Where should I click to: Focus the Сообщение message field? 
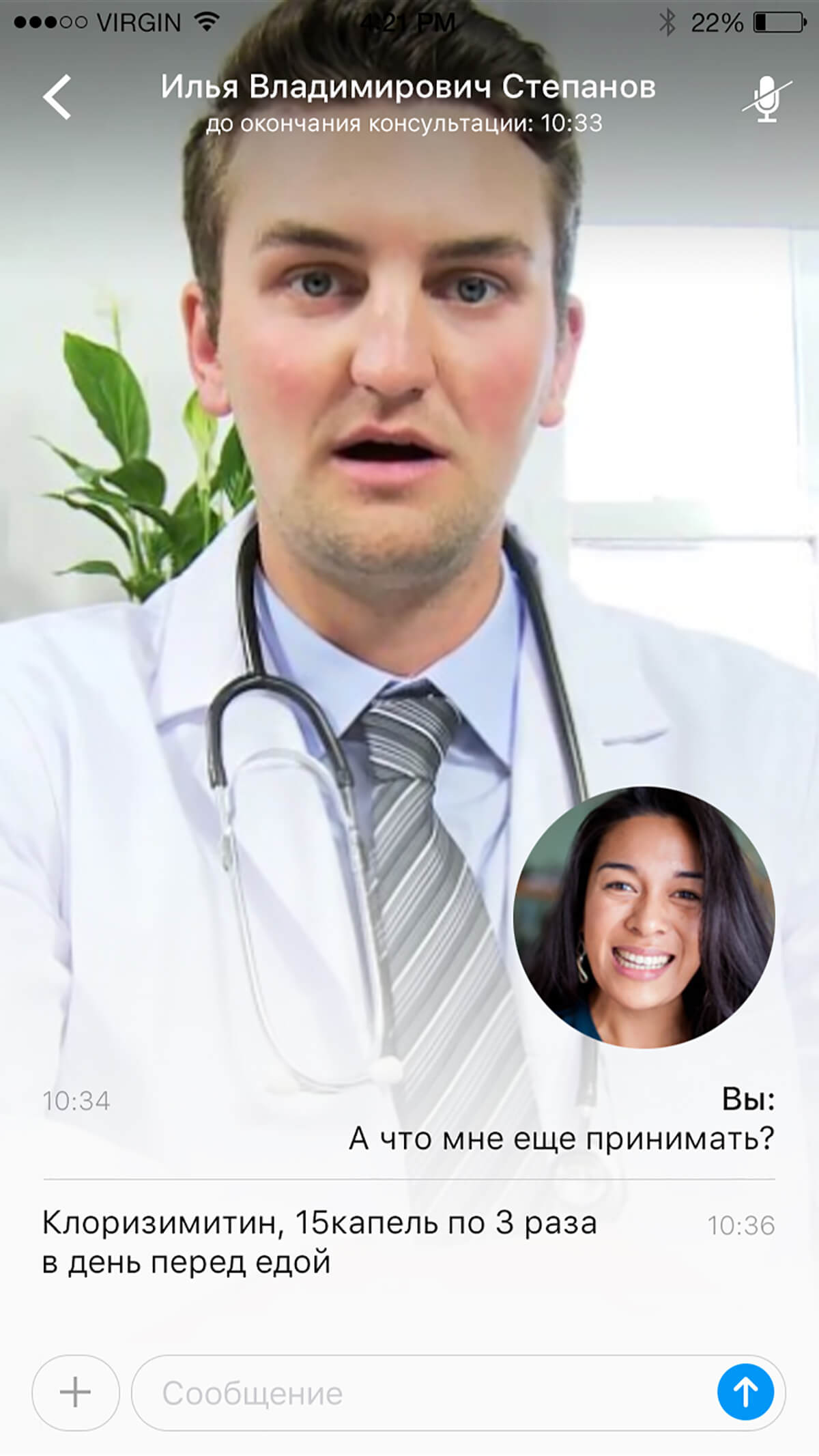(x=423, y=1393)
